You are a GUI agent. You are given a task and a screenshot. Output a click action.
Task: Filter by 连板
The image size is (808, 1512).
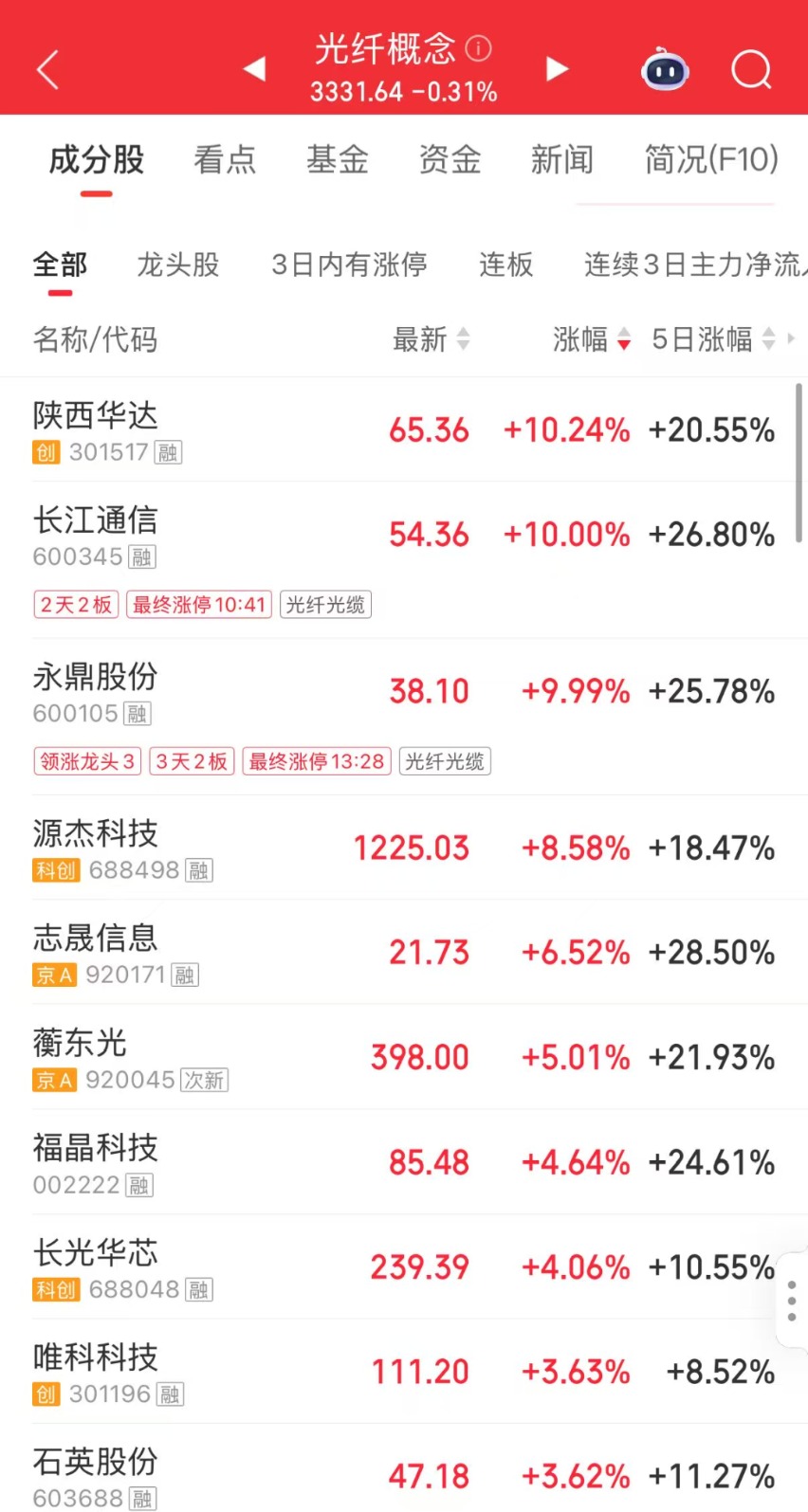pyautogui.click(x=505, y=264)
